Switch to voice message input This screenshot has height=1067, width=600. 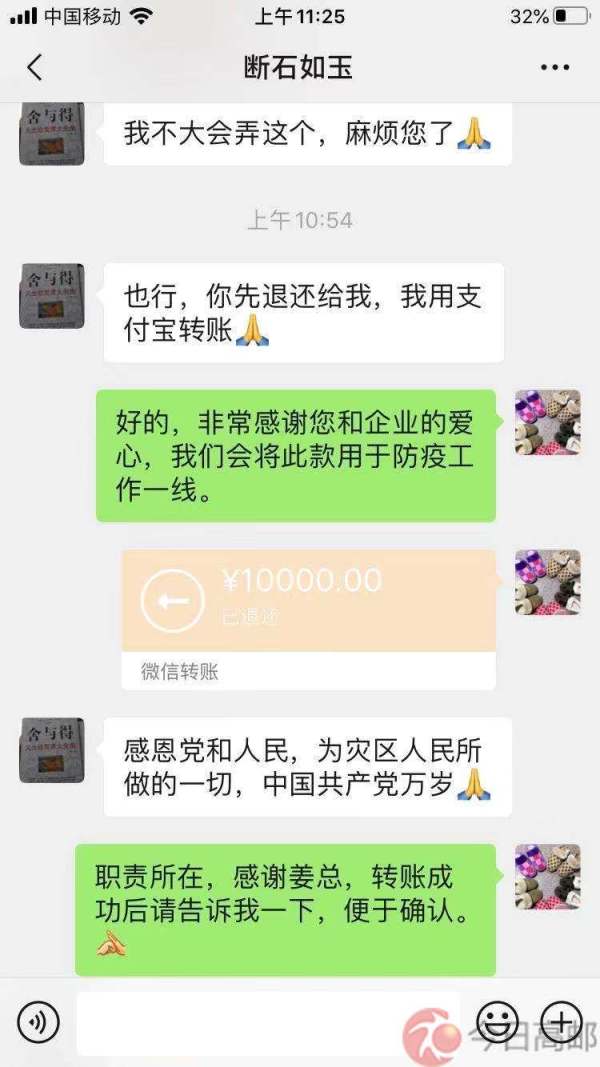tap(38, 1022)
